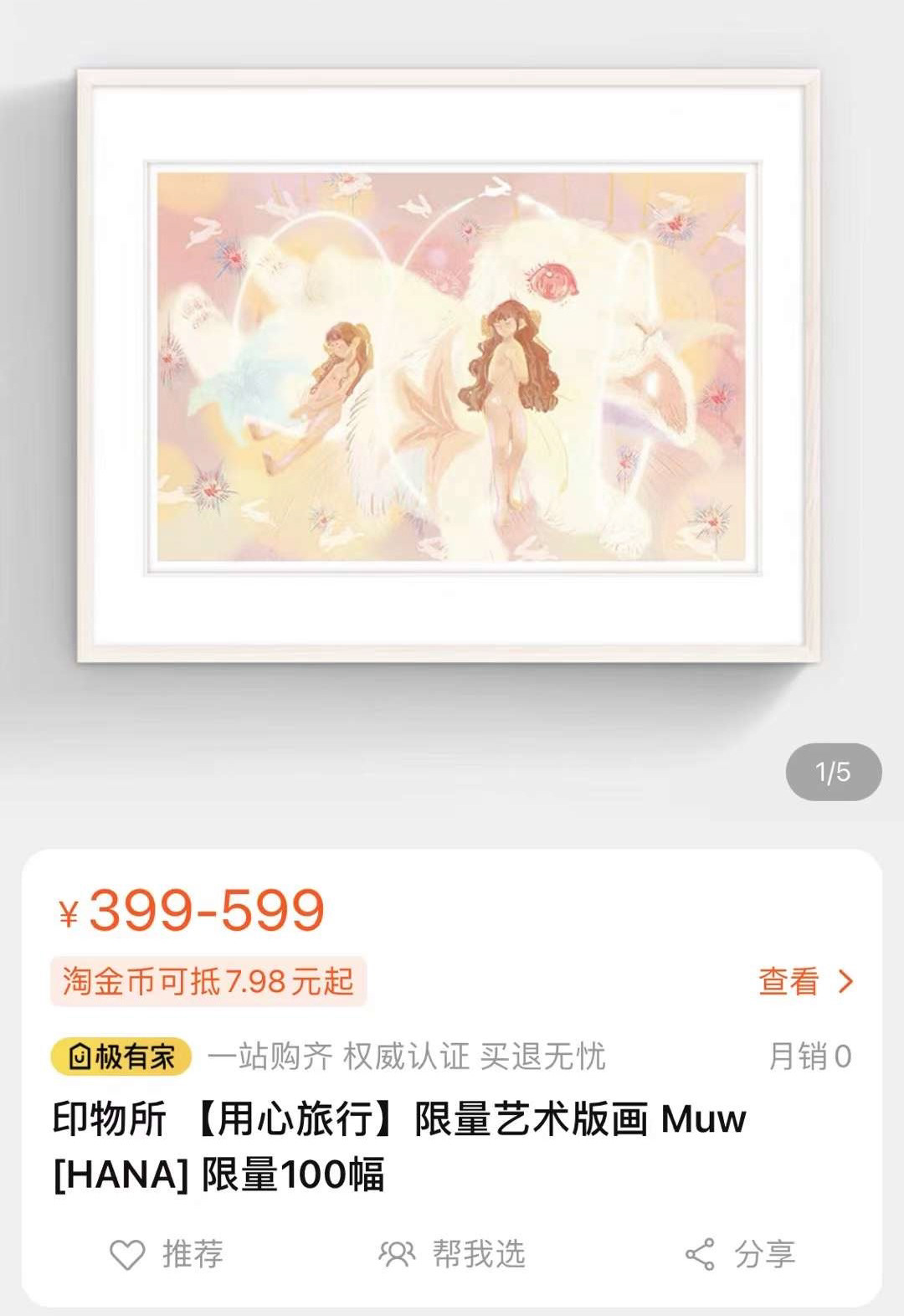Open the framed artwork product image
The width and height of the screenshot is (904, 1316).
coord(449,366)
